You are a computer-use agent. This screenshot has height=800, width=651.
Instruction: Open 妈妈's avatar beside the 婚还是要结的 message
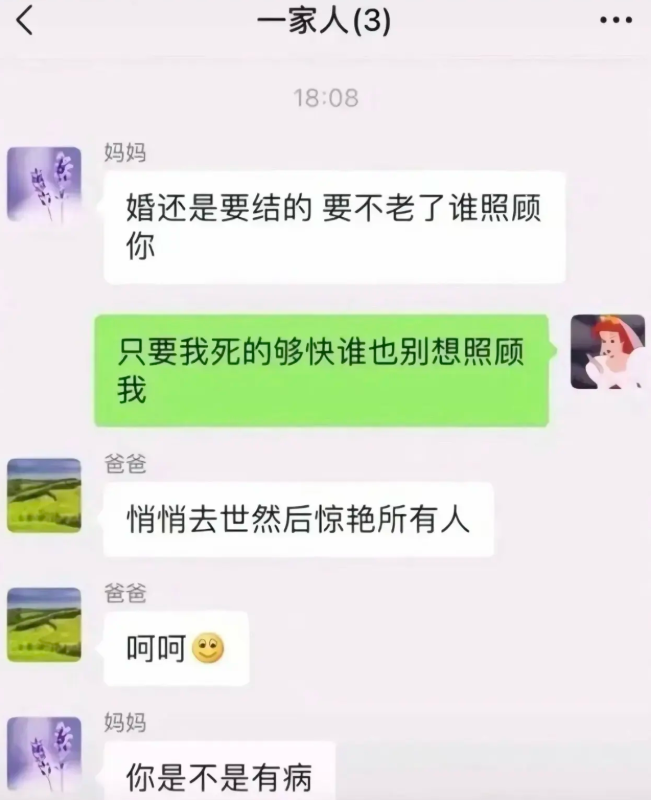click(x=44, y=185)
